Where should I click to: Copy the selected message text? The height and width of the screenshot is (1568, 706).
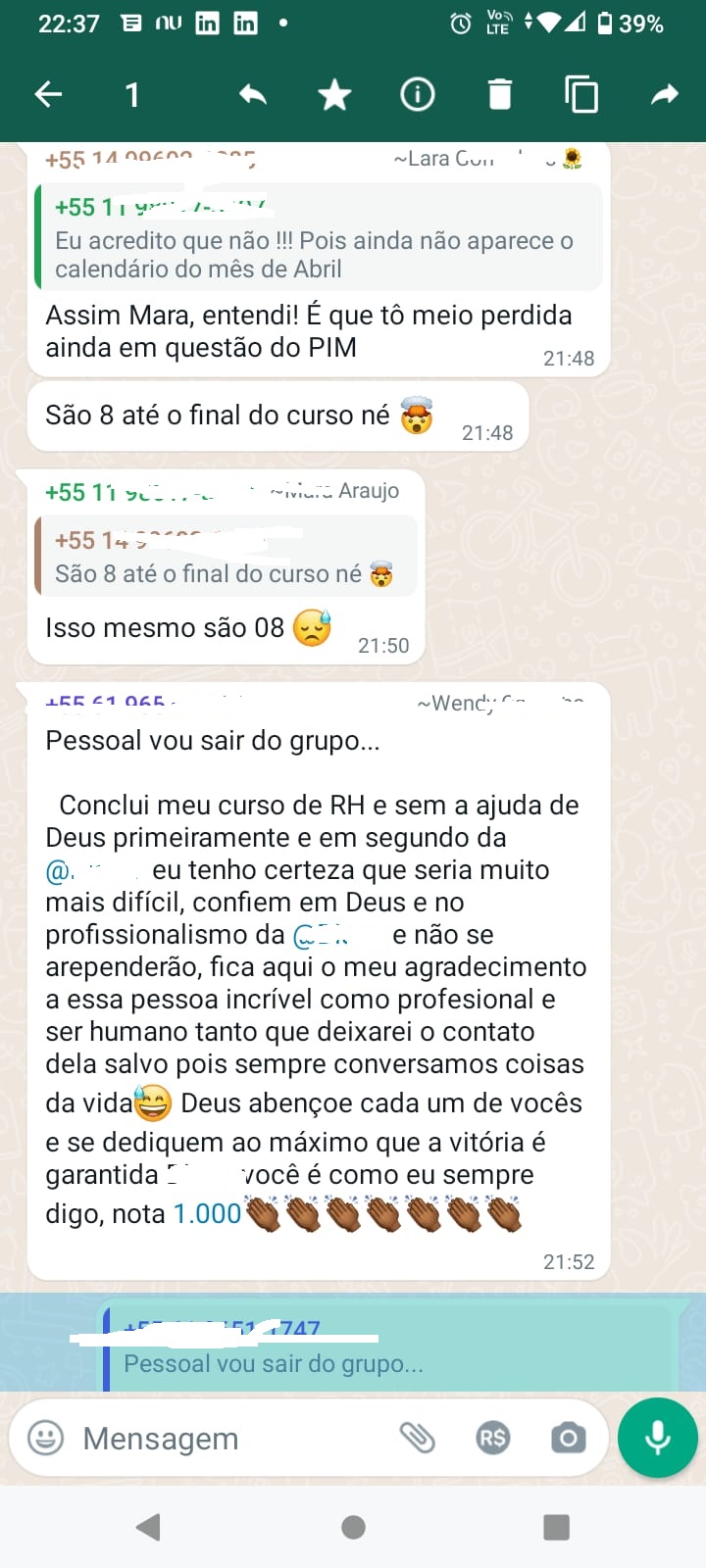(x=581, y=94)
